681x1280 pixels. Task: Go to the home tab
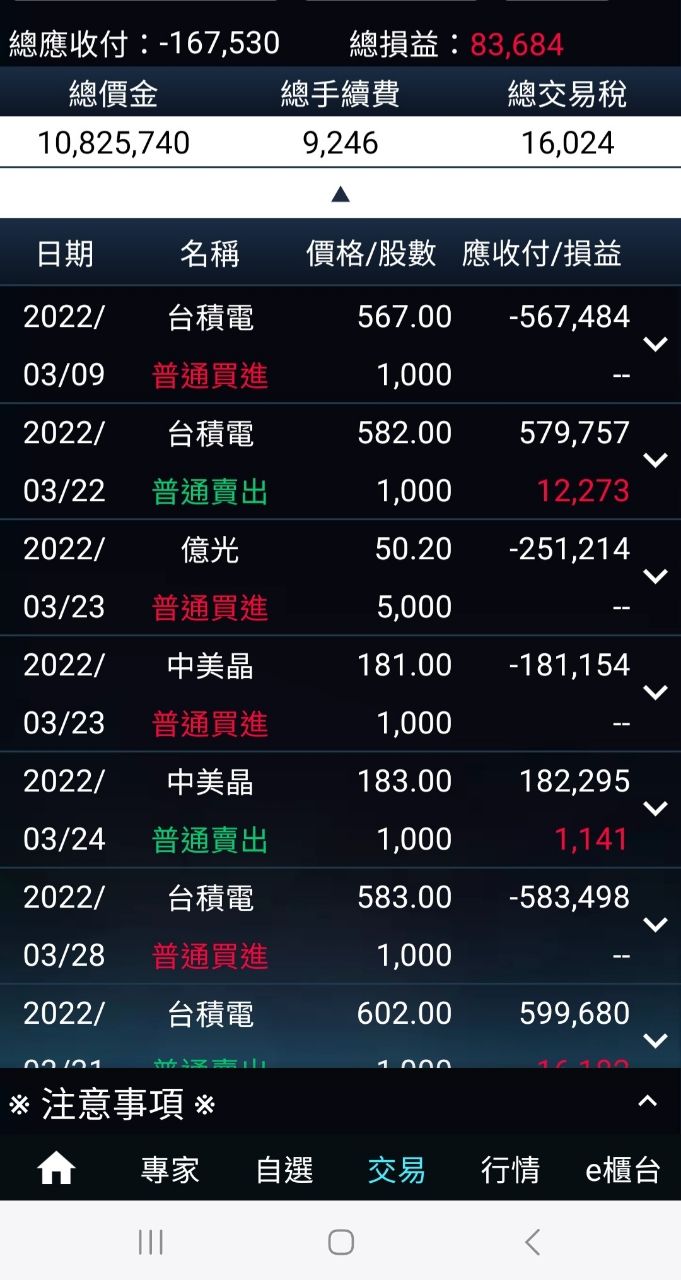56,1168
